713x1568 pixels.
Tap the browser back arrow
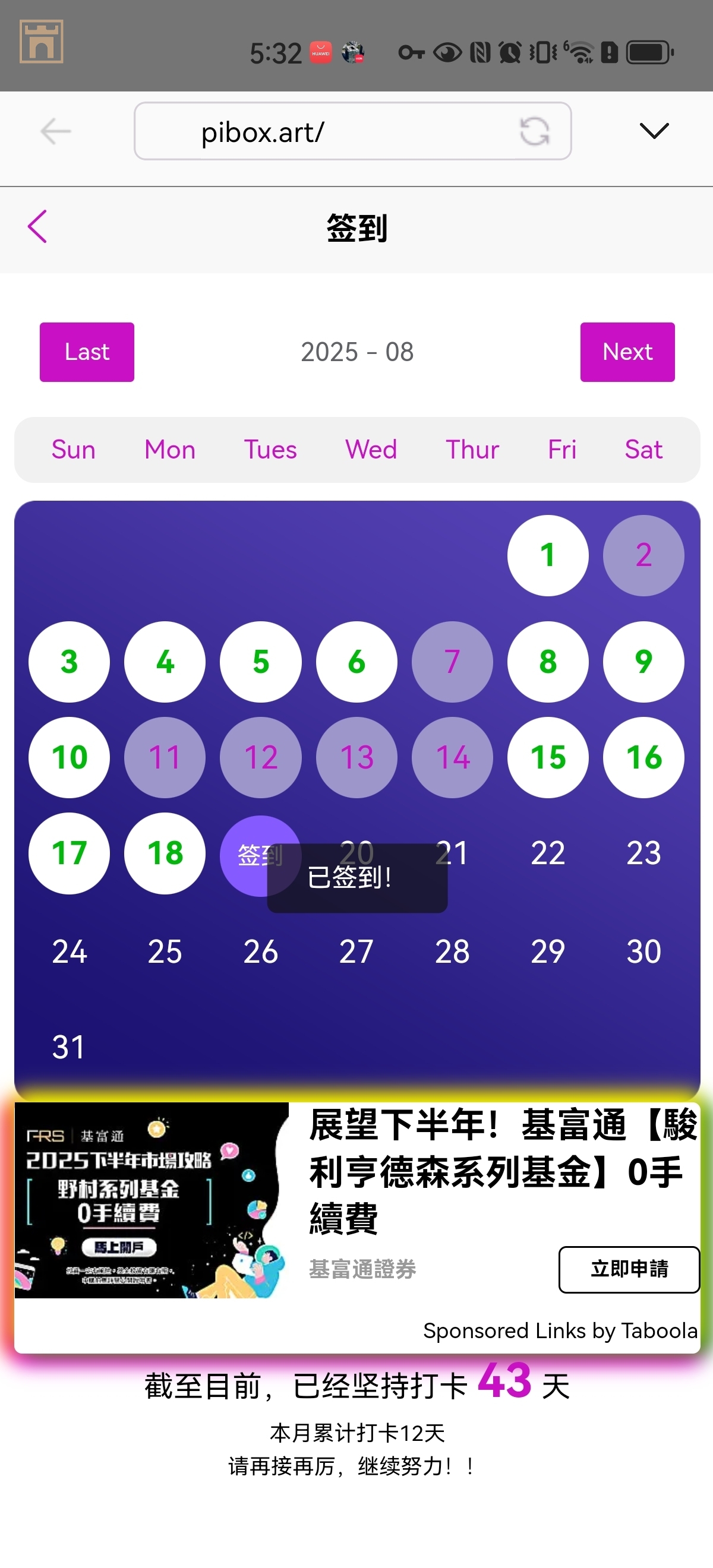(55, 131)
